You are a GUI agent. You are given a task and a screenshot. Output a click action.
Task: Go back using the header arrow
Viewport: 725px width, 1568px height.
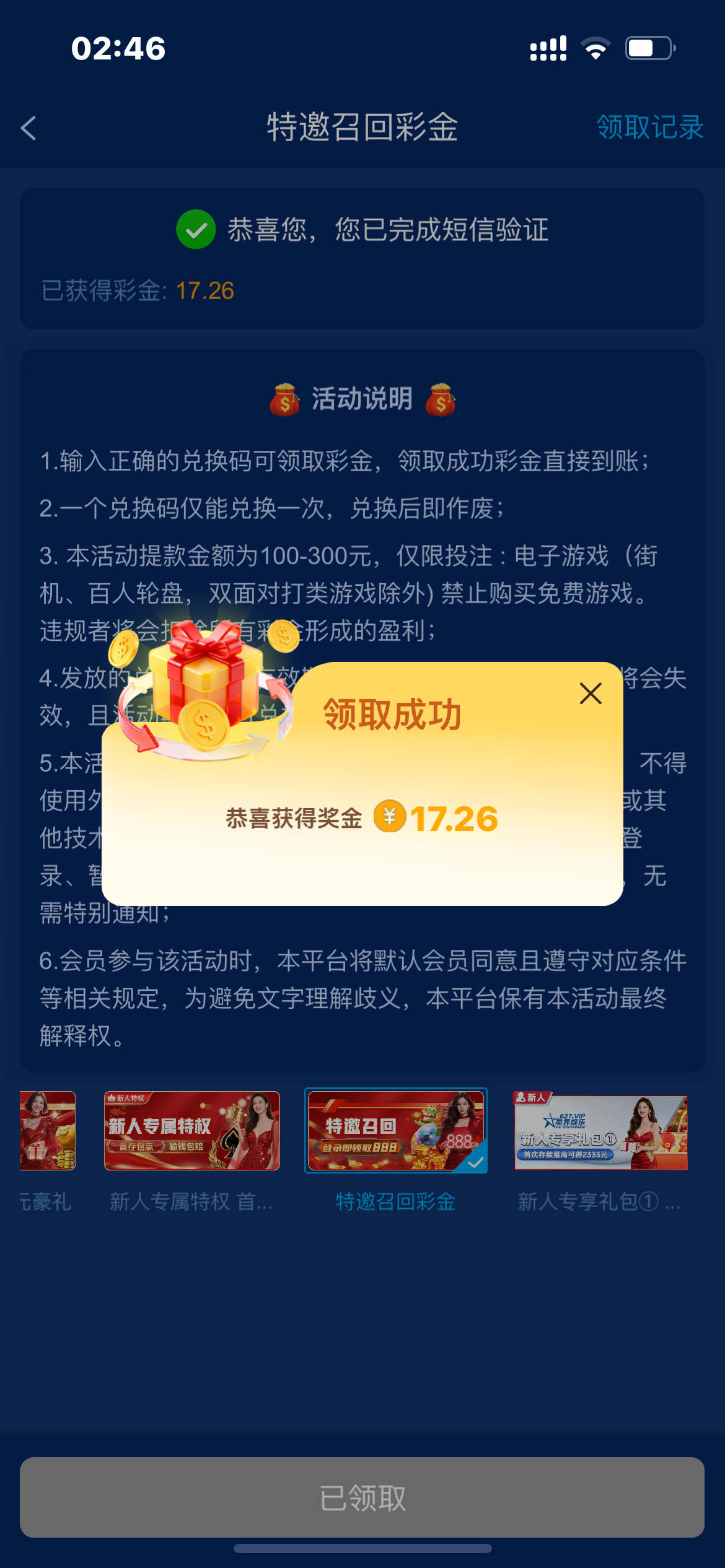pos(29,128)
